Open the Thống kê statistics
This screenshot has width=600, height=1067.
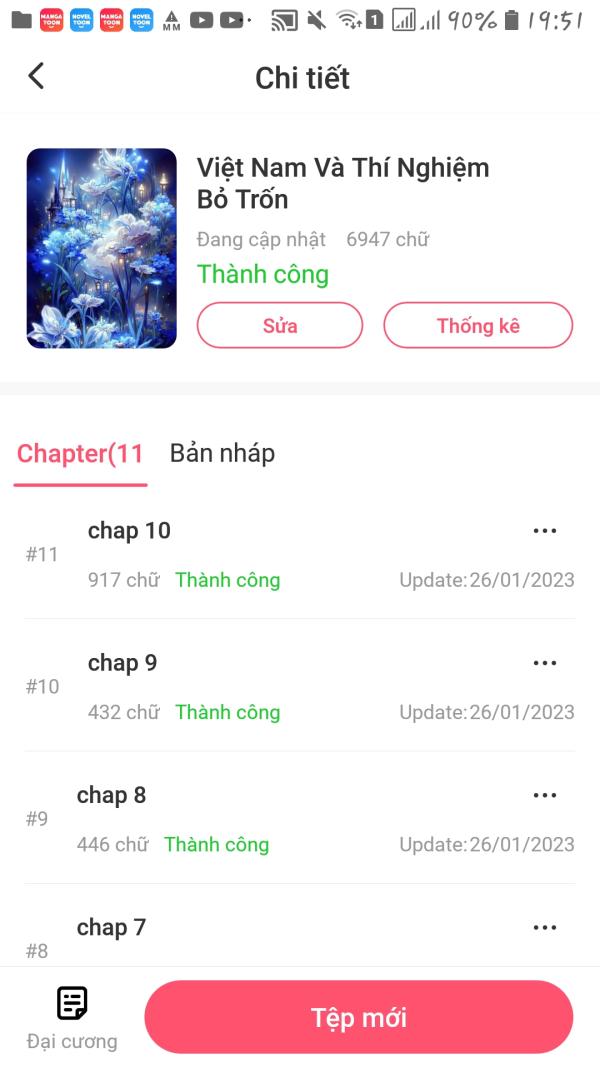(478, 325)
